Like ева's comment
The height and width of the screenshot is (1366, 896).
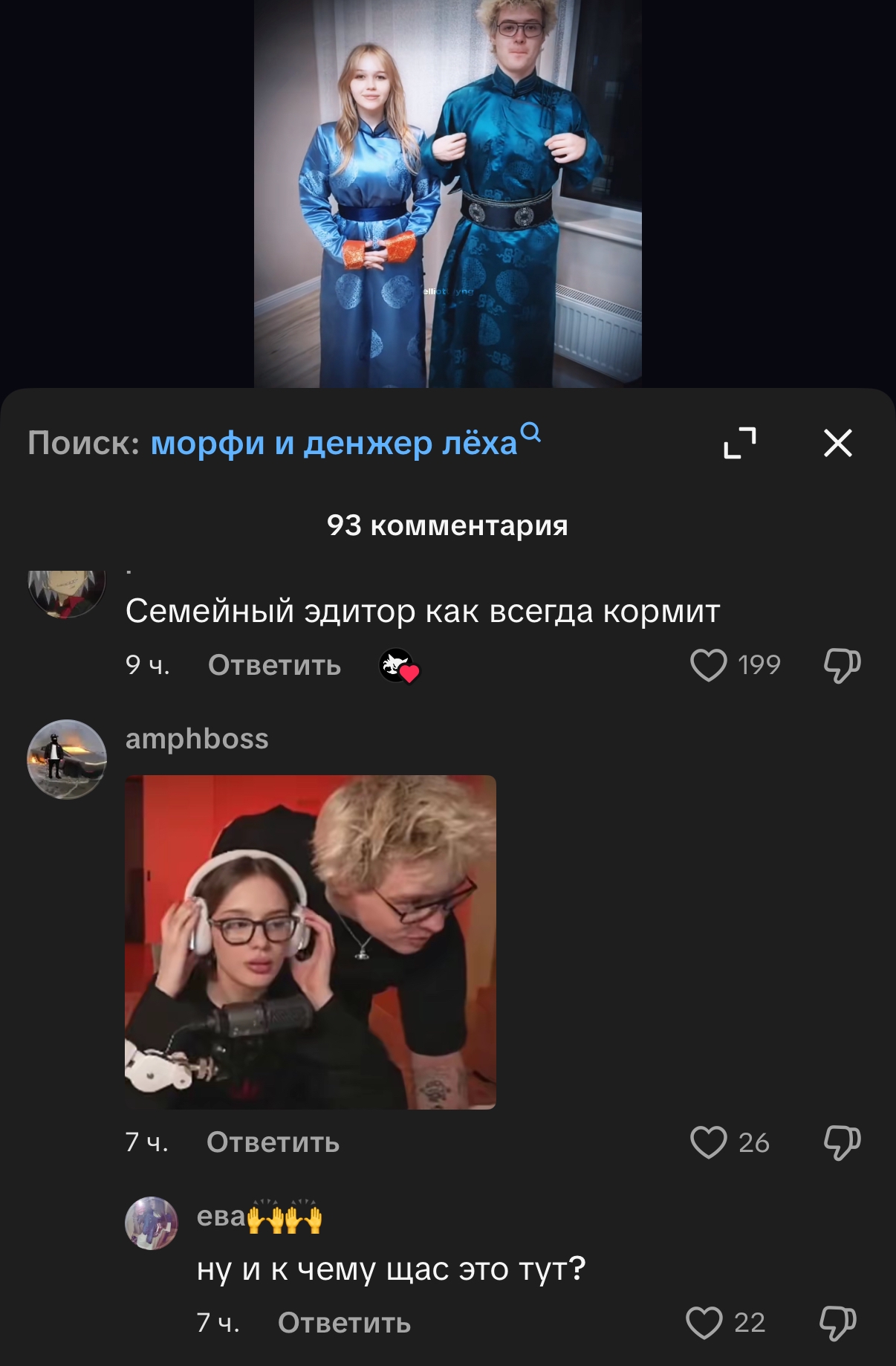[x=704, y=1323]
